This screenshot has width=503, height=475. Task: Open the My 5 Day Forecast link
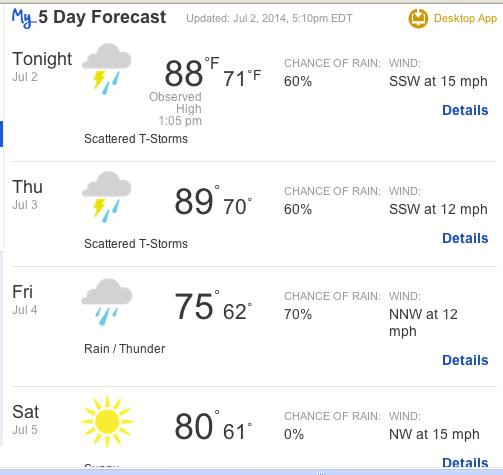pos(89,18)
